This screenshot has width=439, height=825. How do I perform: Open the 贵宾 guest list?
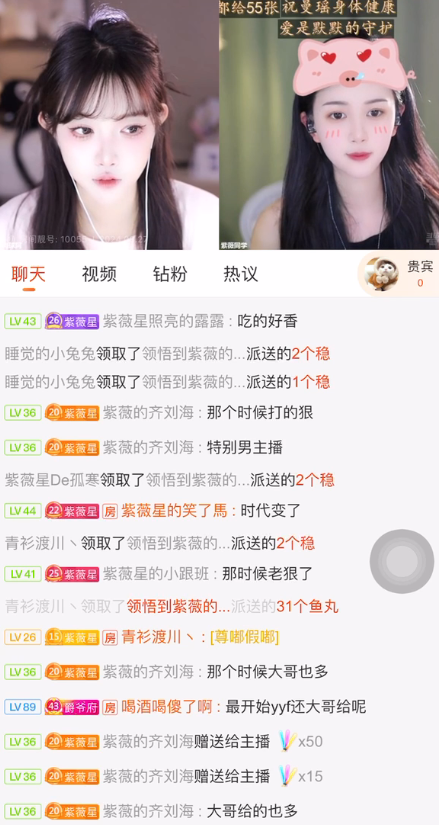pyautogui.click(x=399, y=274)
